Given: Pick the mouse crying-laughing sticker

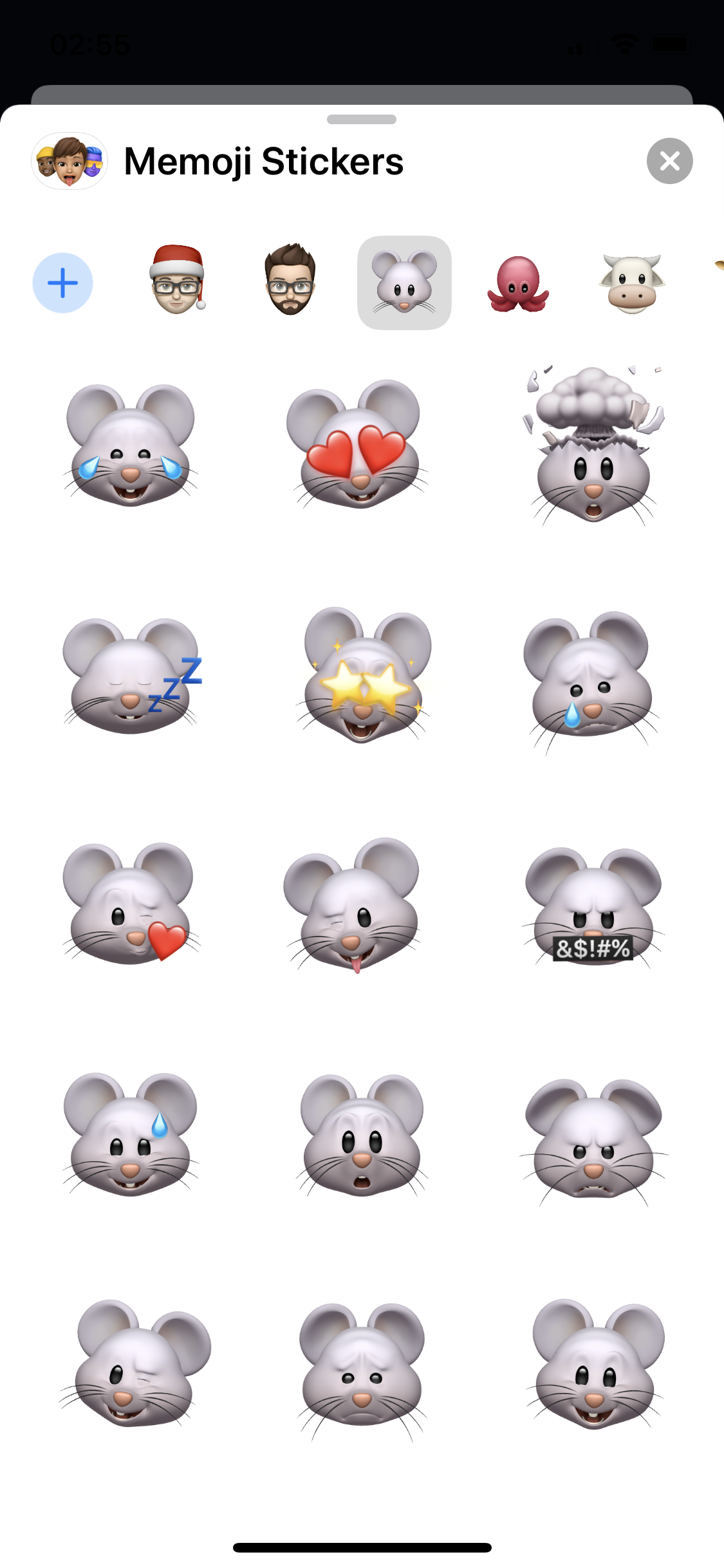Looking at the screenshot, I should pyautogui.click(x=131, y=445).
